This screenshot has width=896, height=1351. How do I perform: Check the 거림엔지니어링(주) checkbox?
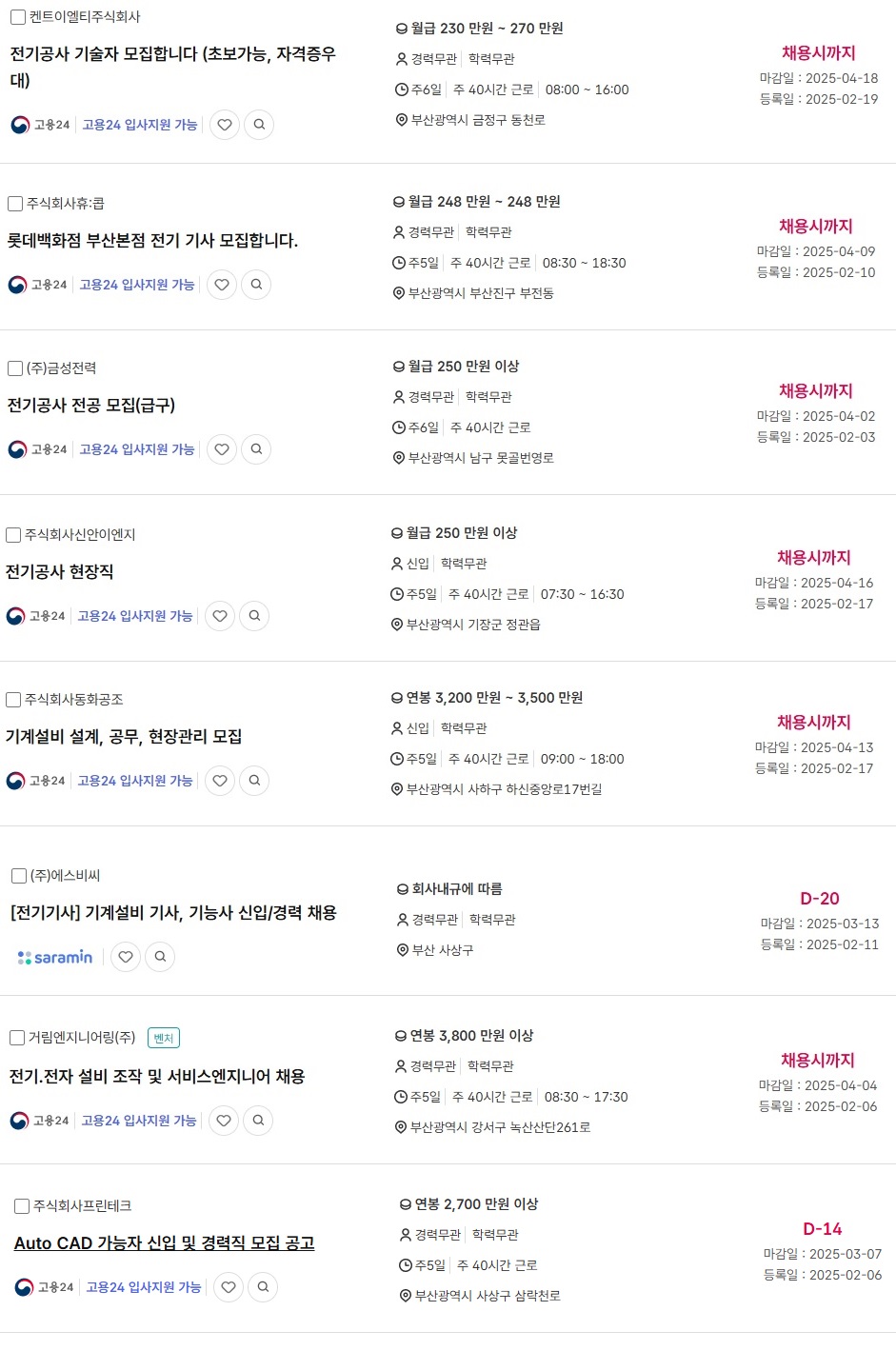17,1038
